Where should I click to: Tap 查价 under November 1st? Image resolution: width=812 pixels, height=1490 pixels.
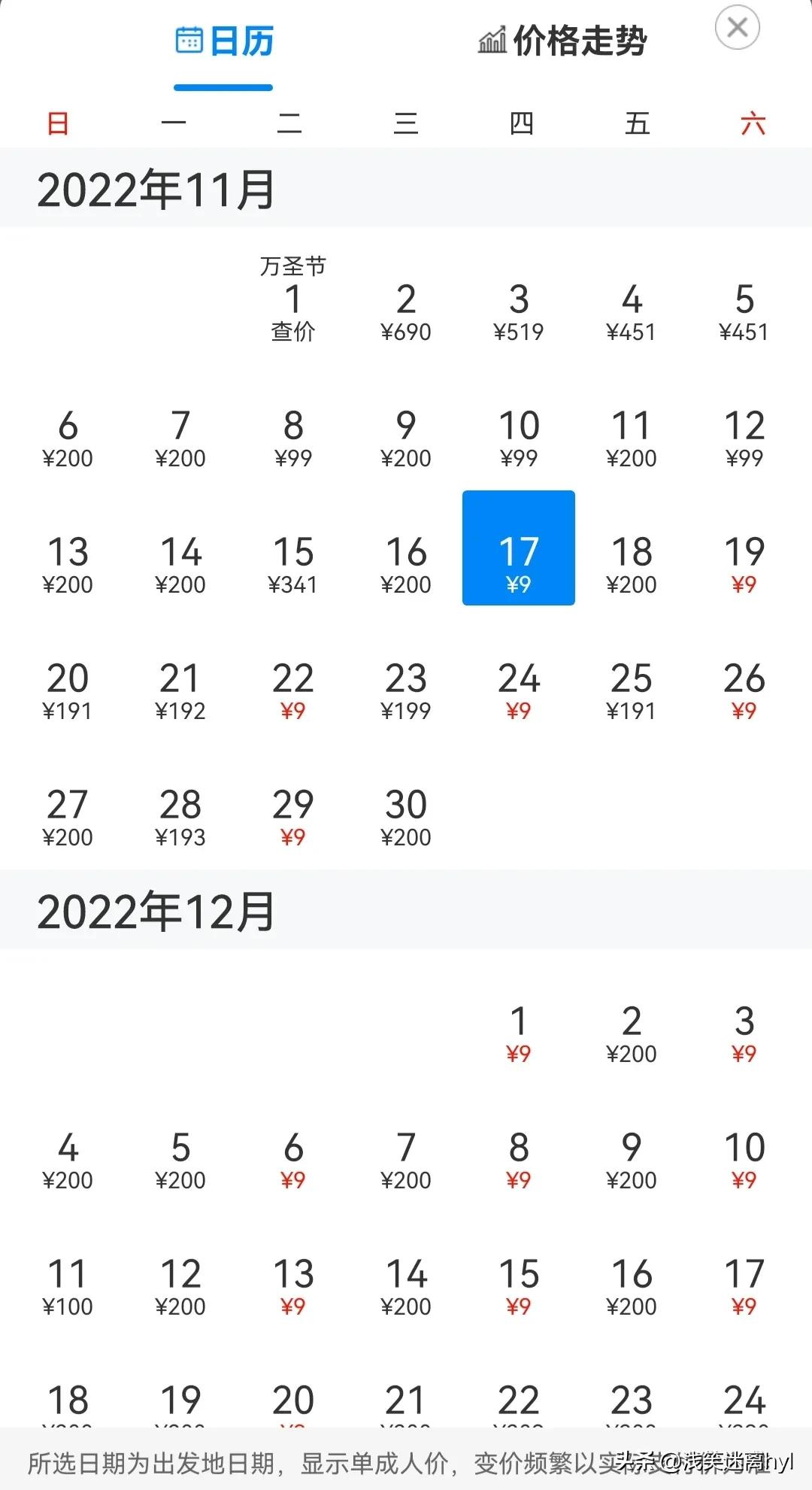click(294, 332)
